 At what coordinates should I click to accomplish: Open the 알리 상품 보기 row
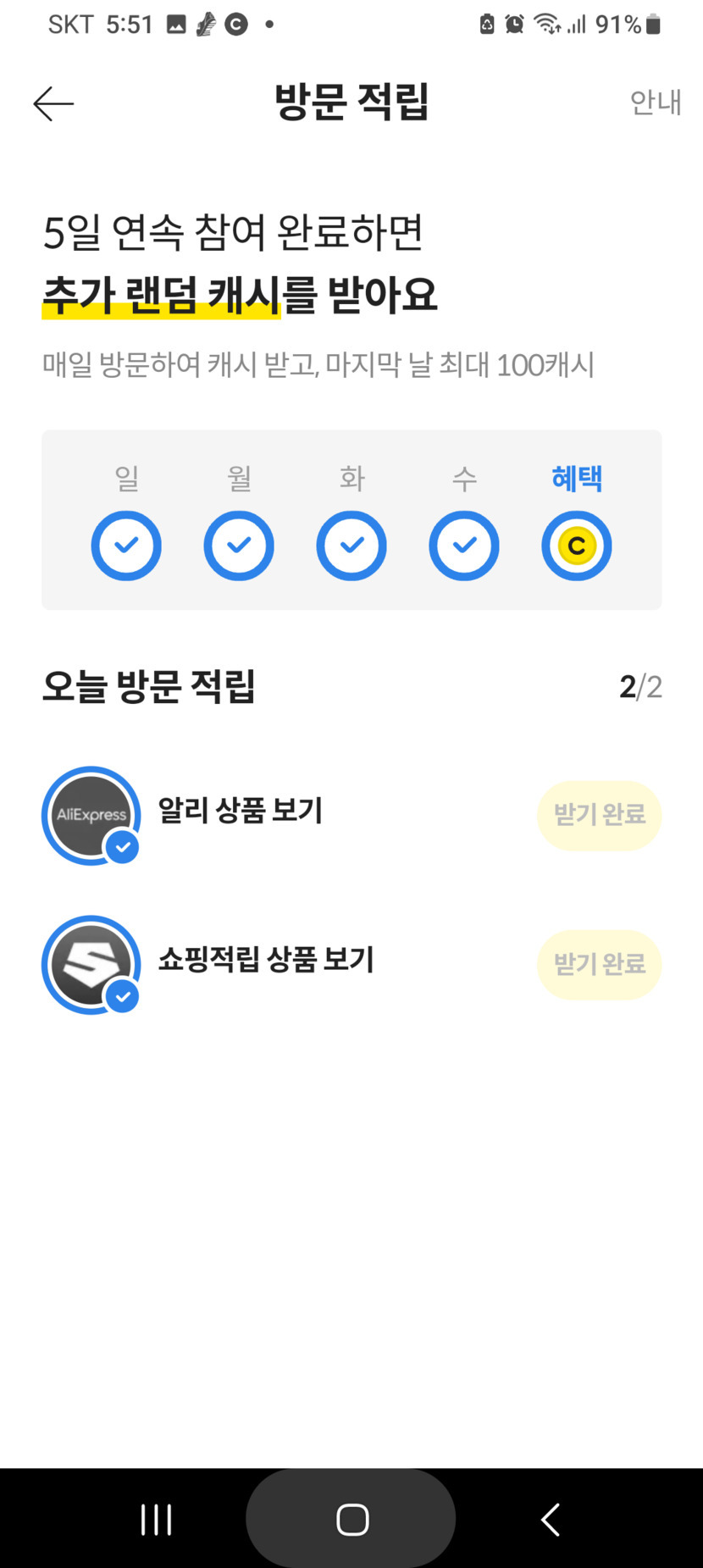pos(241,812)
